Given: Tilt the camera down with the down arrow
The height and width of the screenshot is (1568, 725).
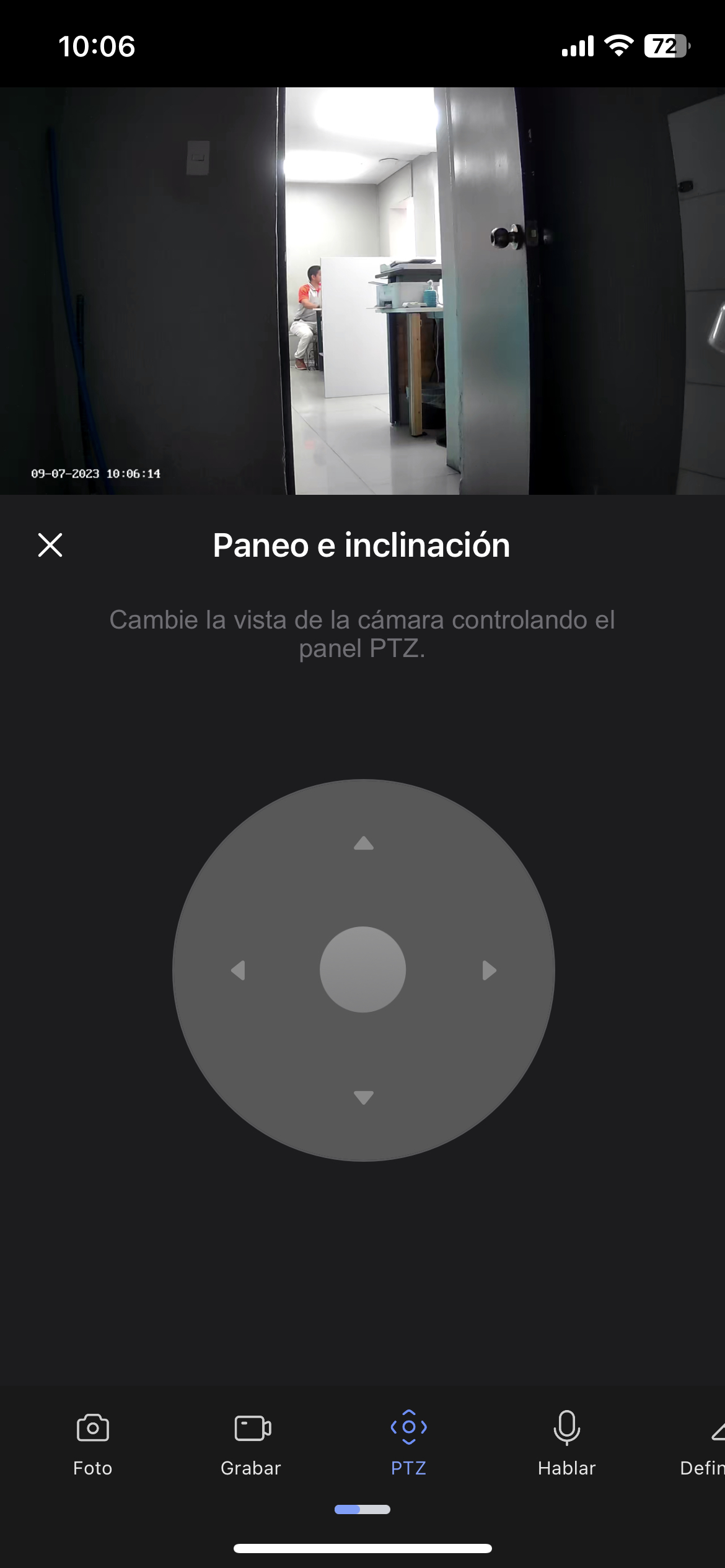Looking at the screenshot, I should point(363,1097).
